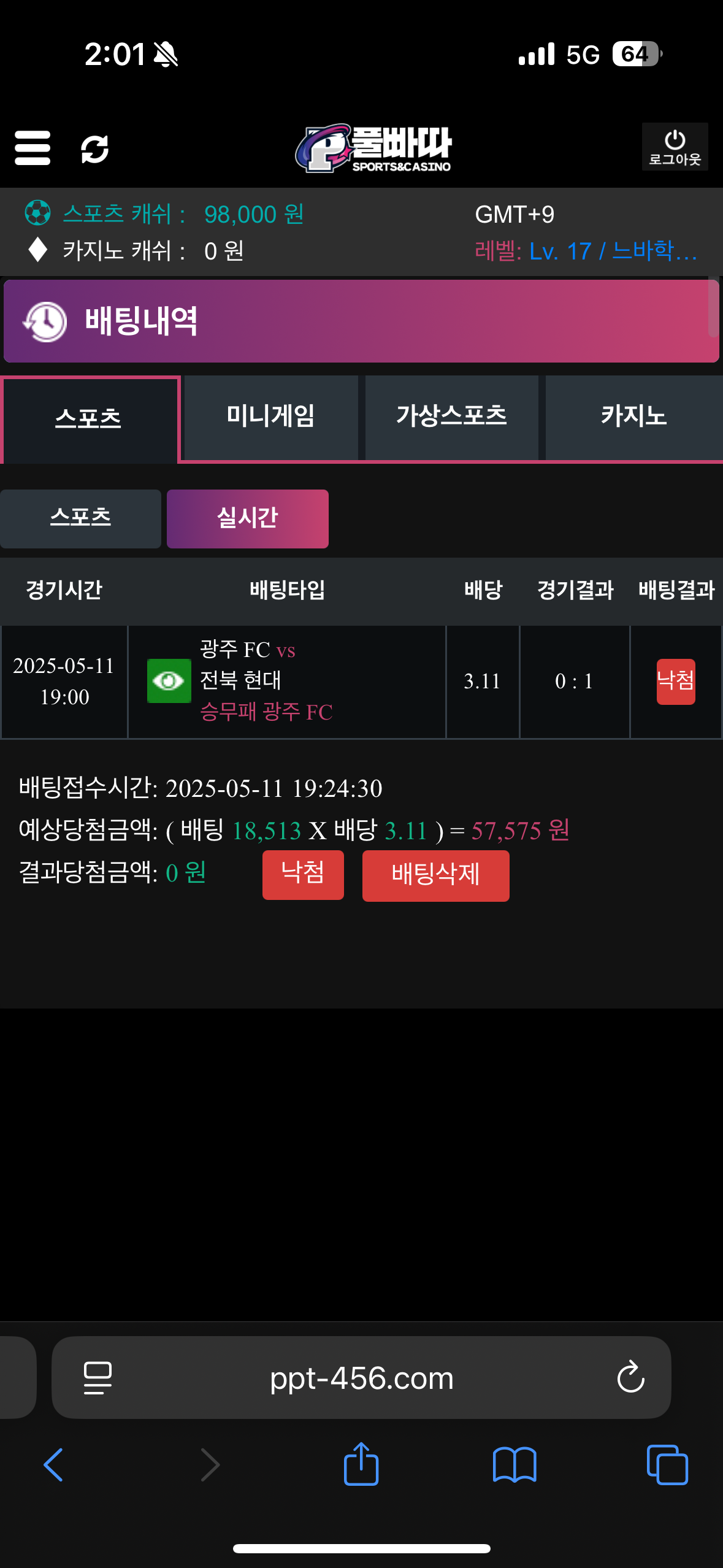Select the 실시간 sub-filter button

click(x=248, y=518)
